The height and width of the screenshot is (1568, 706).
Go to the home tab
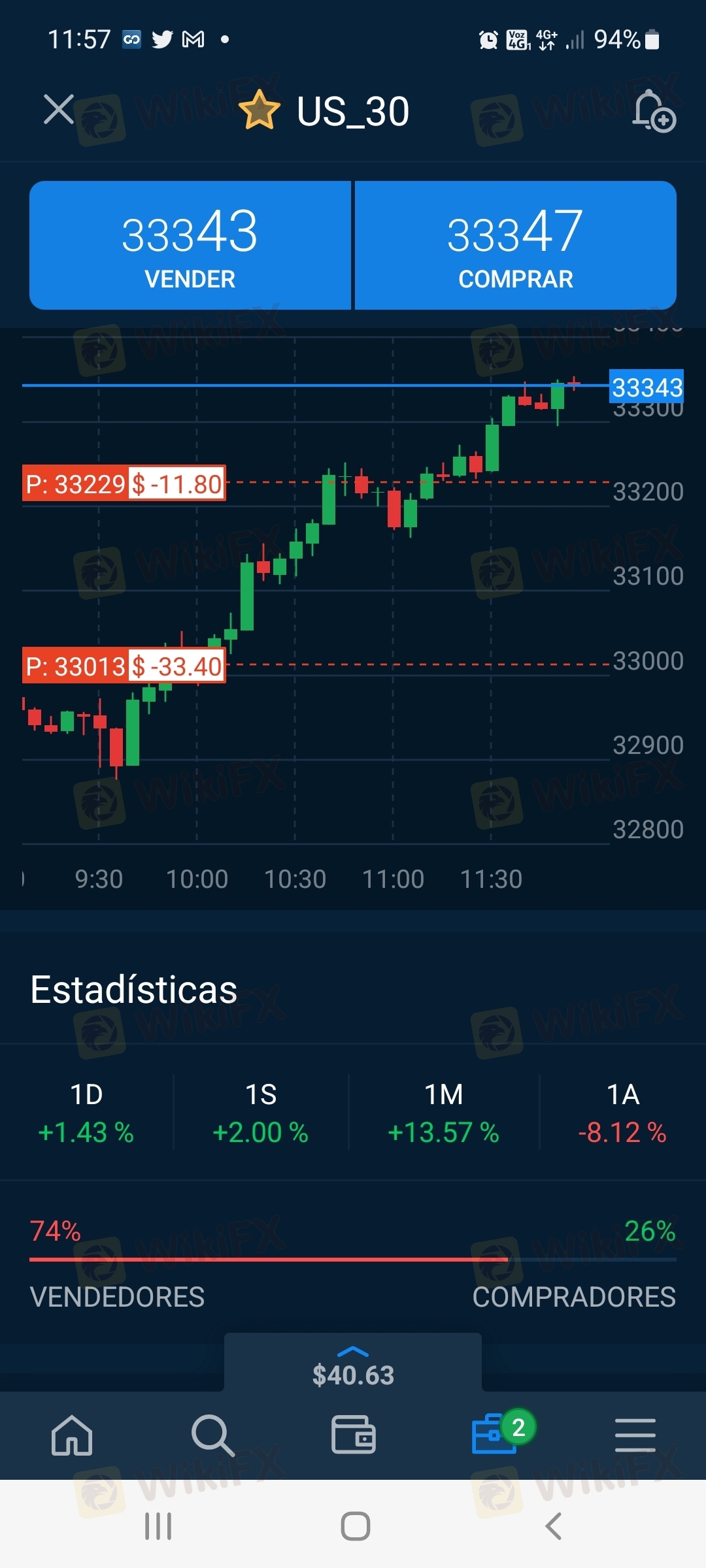[71, 1435]
